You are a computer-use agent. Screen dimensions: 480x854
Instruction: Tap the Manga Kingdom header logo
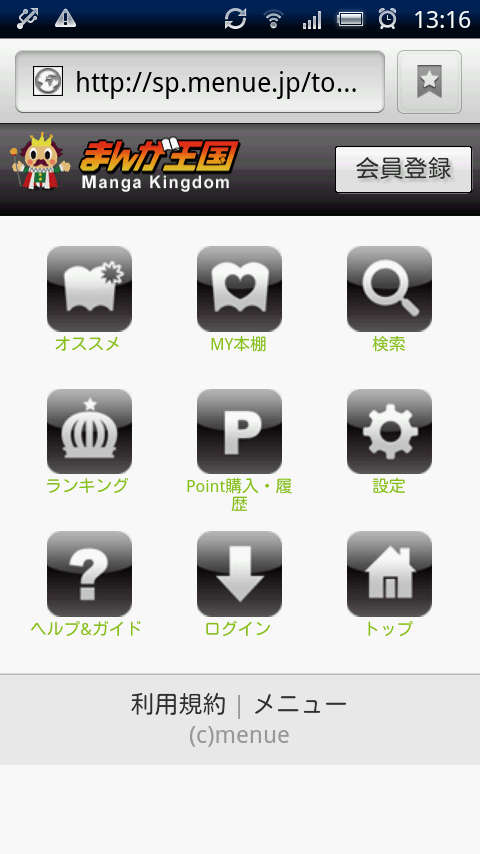[x=125, y=163]
